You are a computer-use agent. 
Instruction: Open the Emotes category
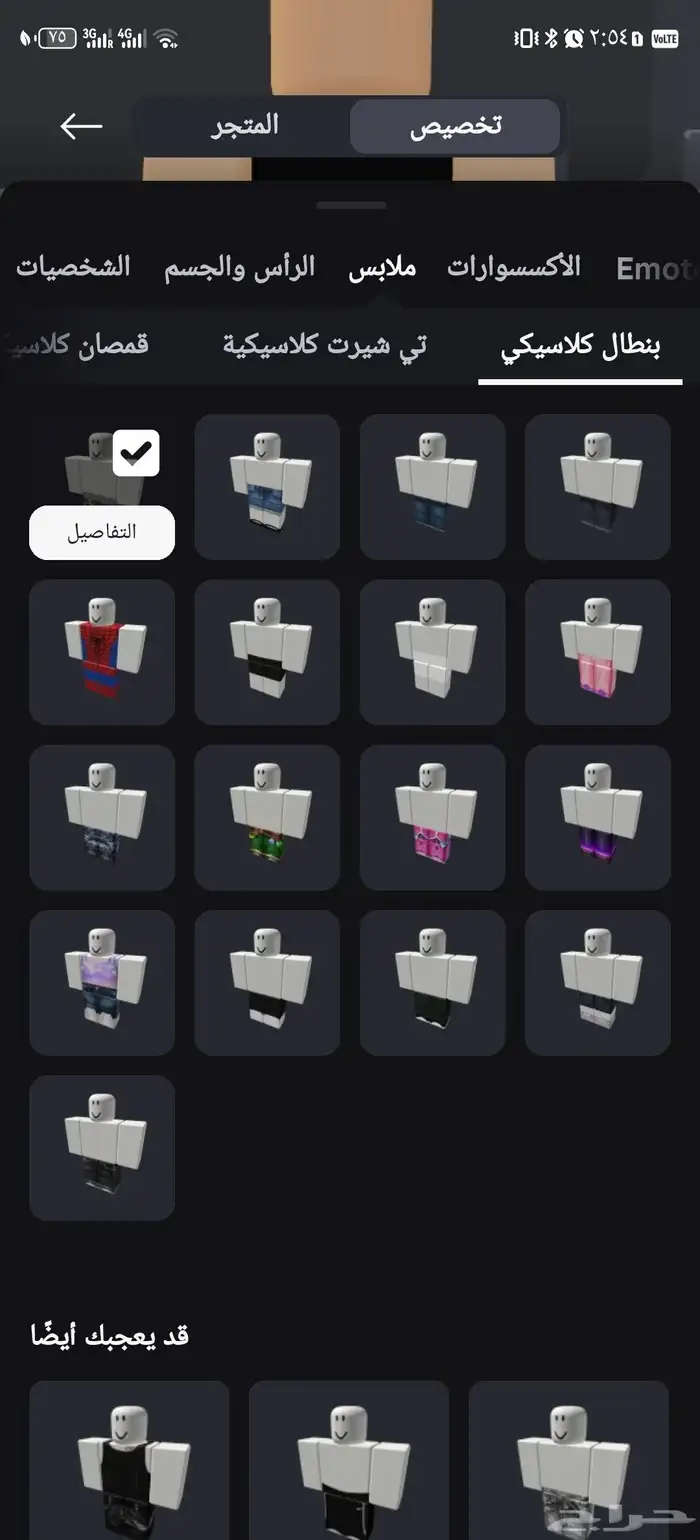(655, 268)
